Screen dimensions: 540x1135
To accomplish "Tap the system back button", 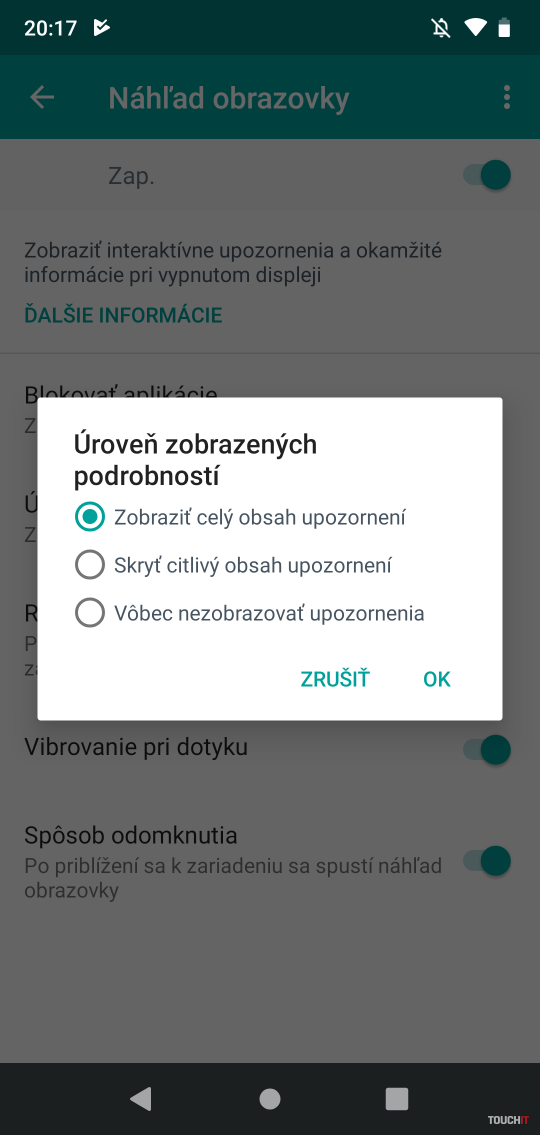I will pos(141,1099).
